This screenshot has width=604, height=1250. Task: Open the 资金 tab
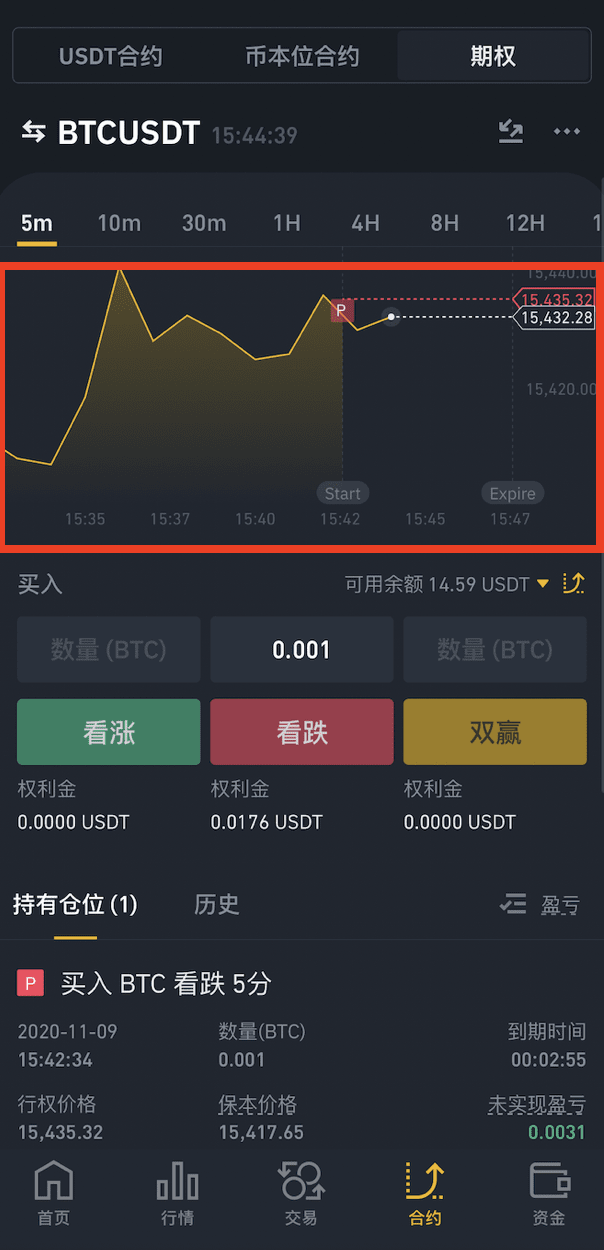(x=549, y=1194)
